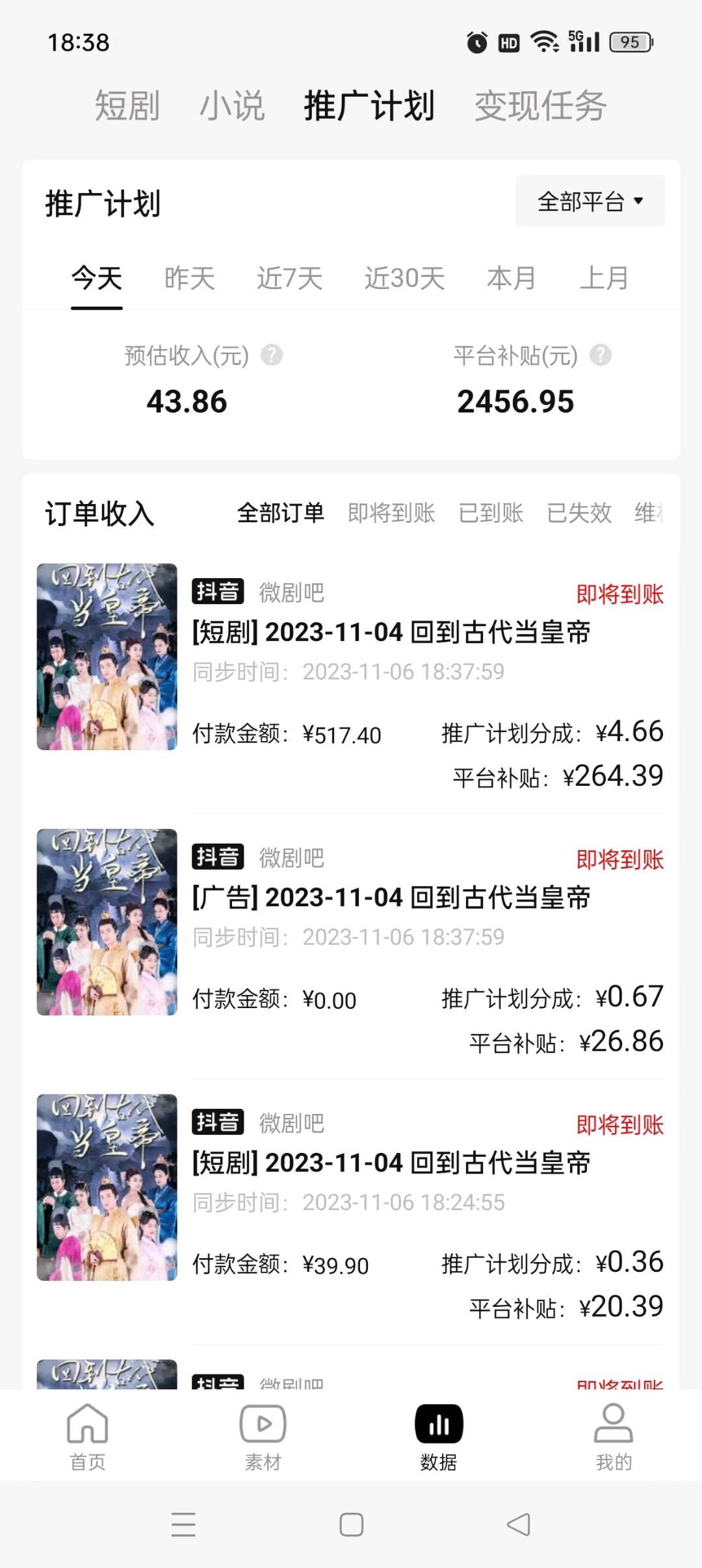Screen dimensions: 702x1568
Task: Open the 素材 tab
Action: click(263, 1436)
